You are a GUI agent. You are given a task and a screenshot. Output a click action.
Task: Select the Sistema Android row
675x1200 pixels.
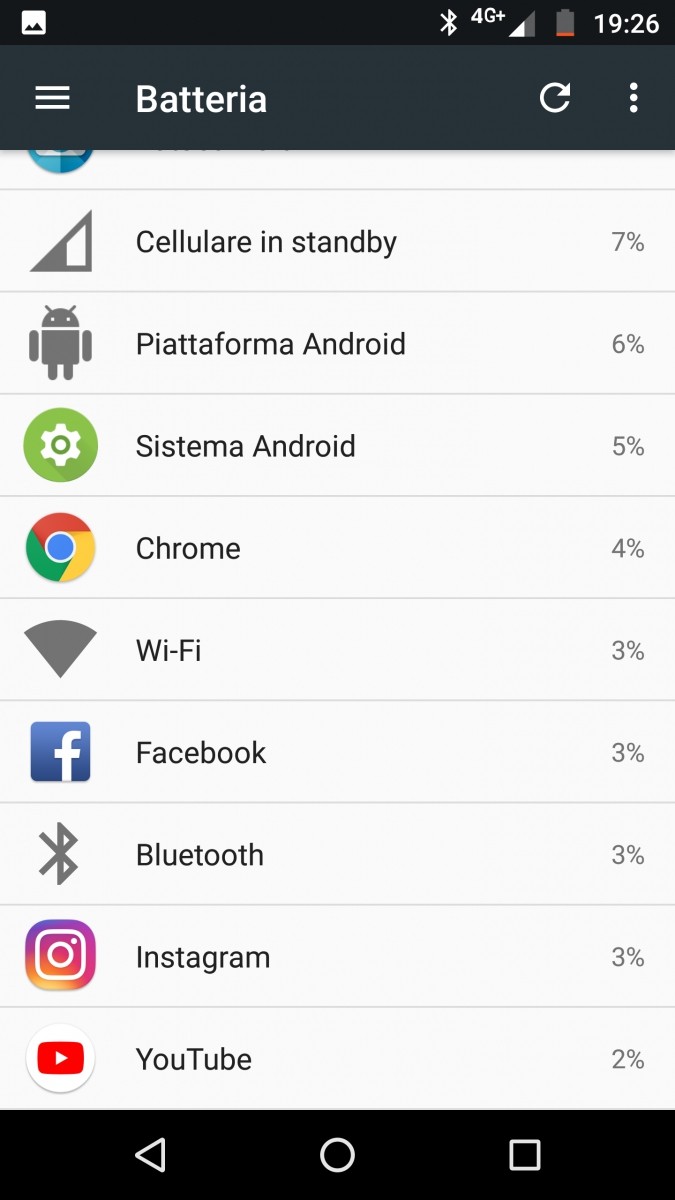337,446
